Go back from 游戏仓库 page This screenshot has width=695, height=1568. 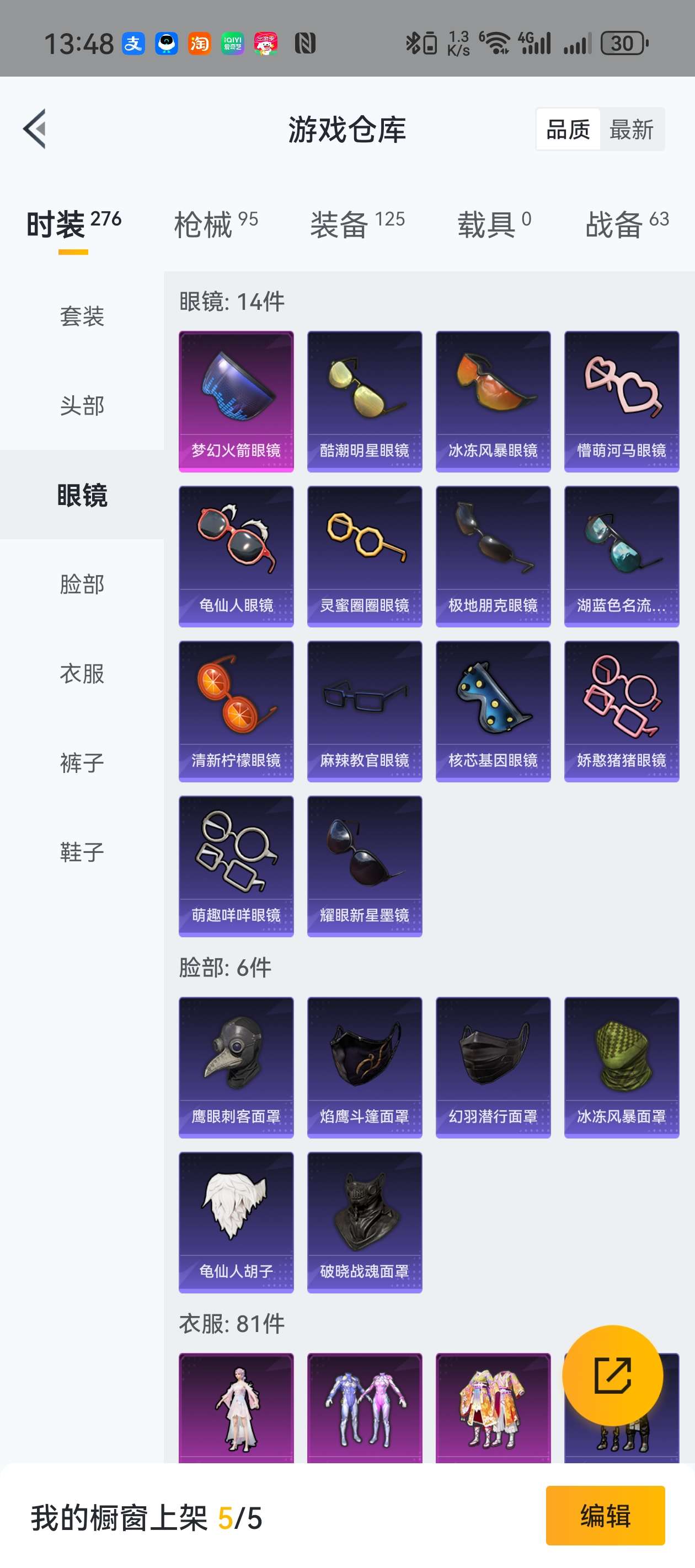pos(35,129)
